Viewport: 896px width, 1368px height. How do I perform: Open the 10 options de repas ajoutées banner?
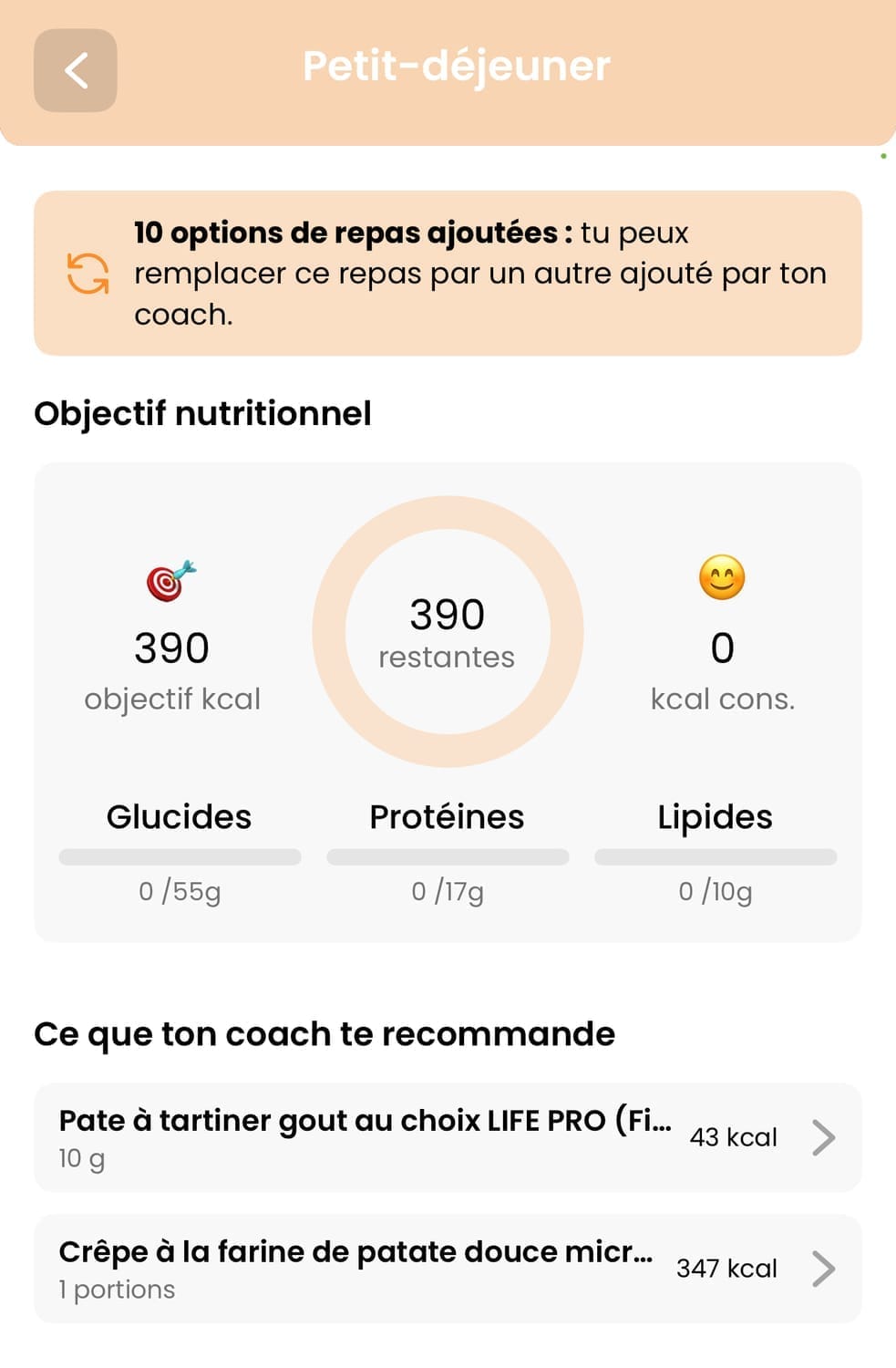click(448, 273)
